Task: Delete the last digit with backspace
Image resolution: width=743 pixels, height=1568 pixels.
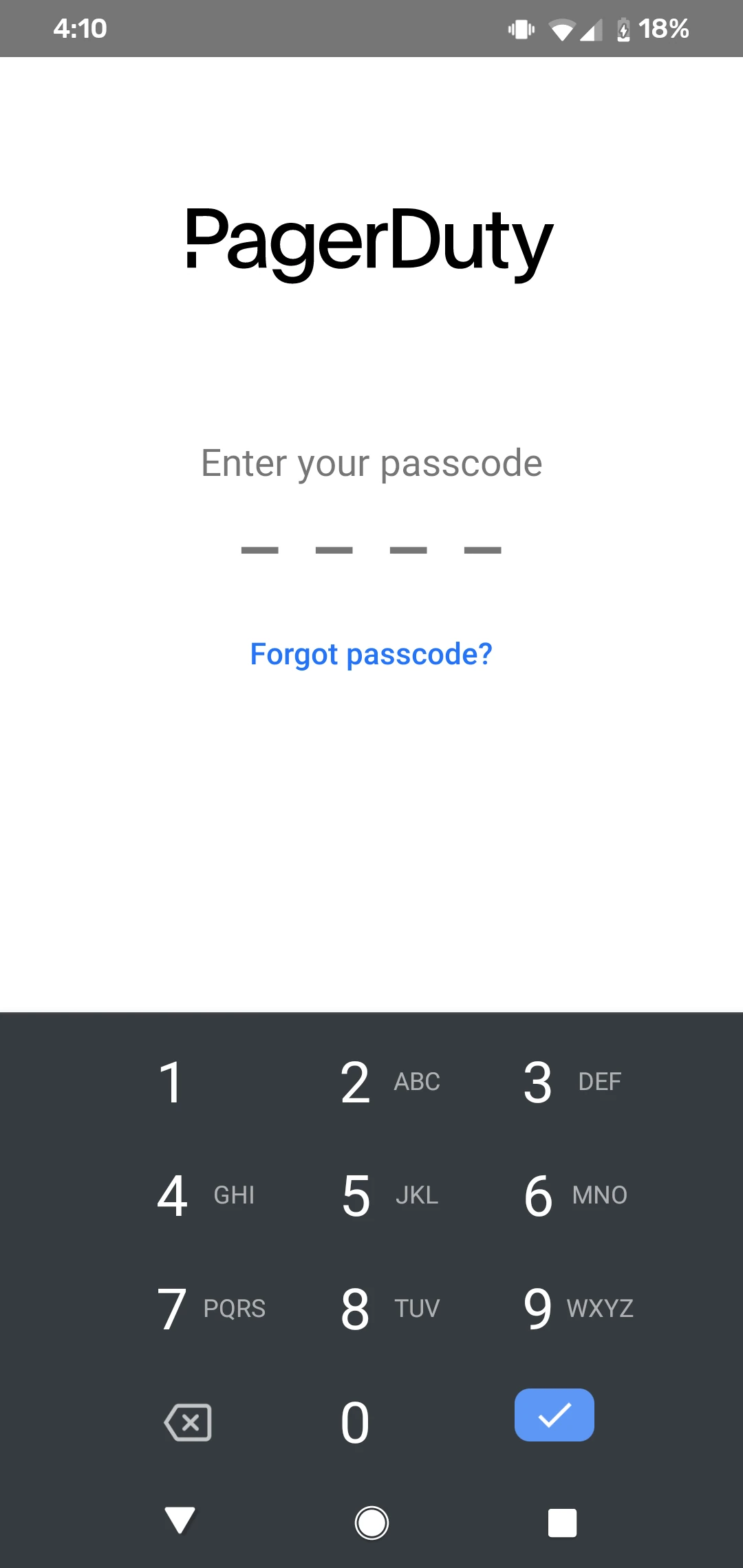Action: (x=188, y=1422)
